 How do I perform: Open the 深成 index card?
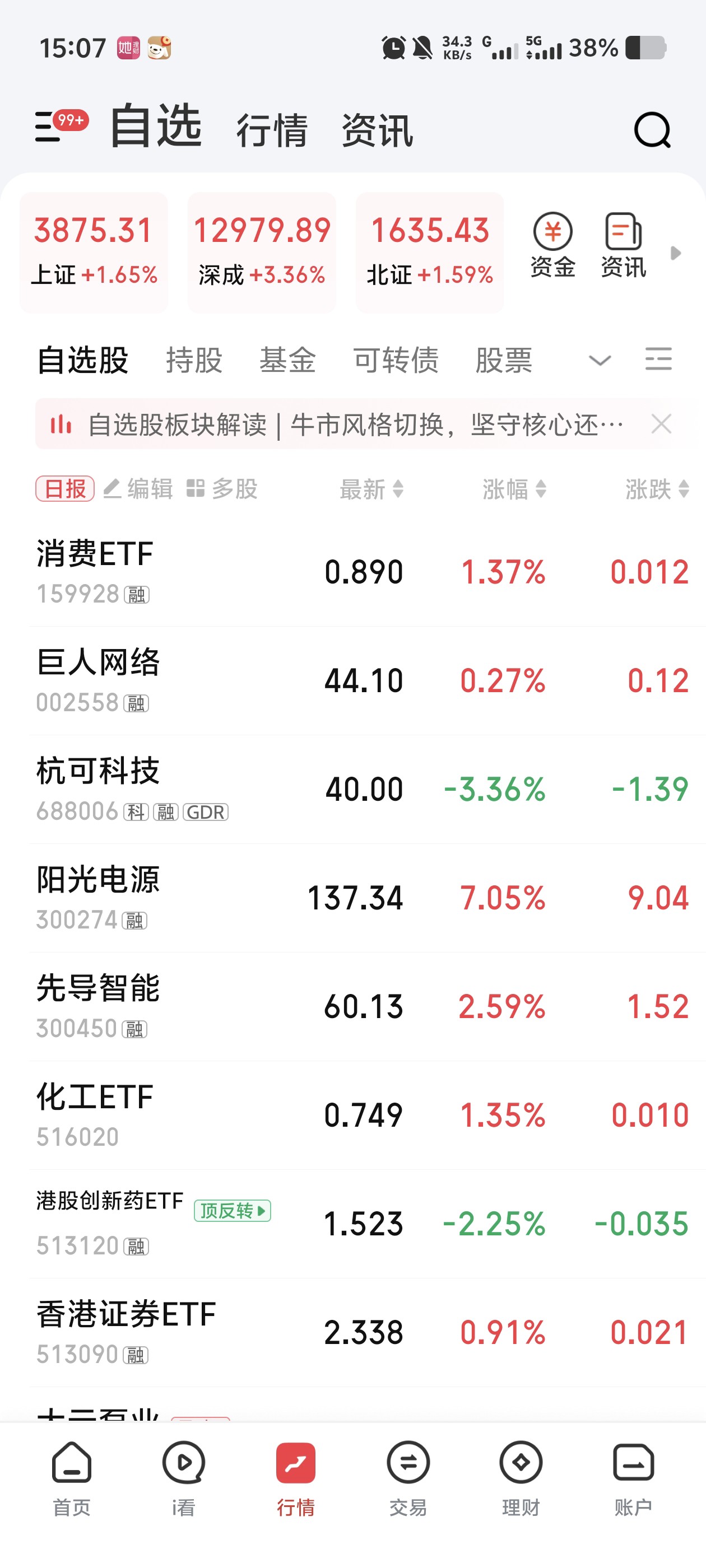[261, 252]
